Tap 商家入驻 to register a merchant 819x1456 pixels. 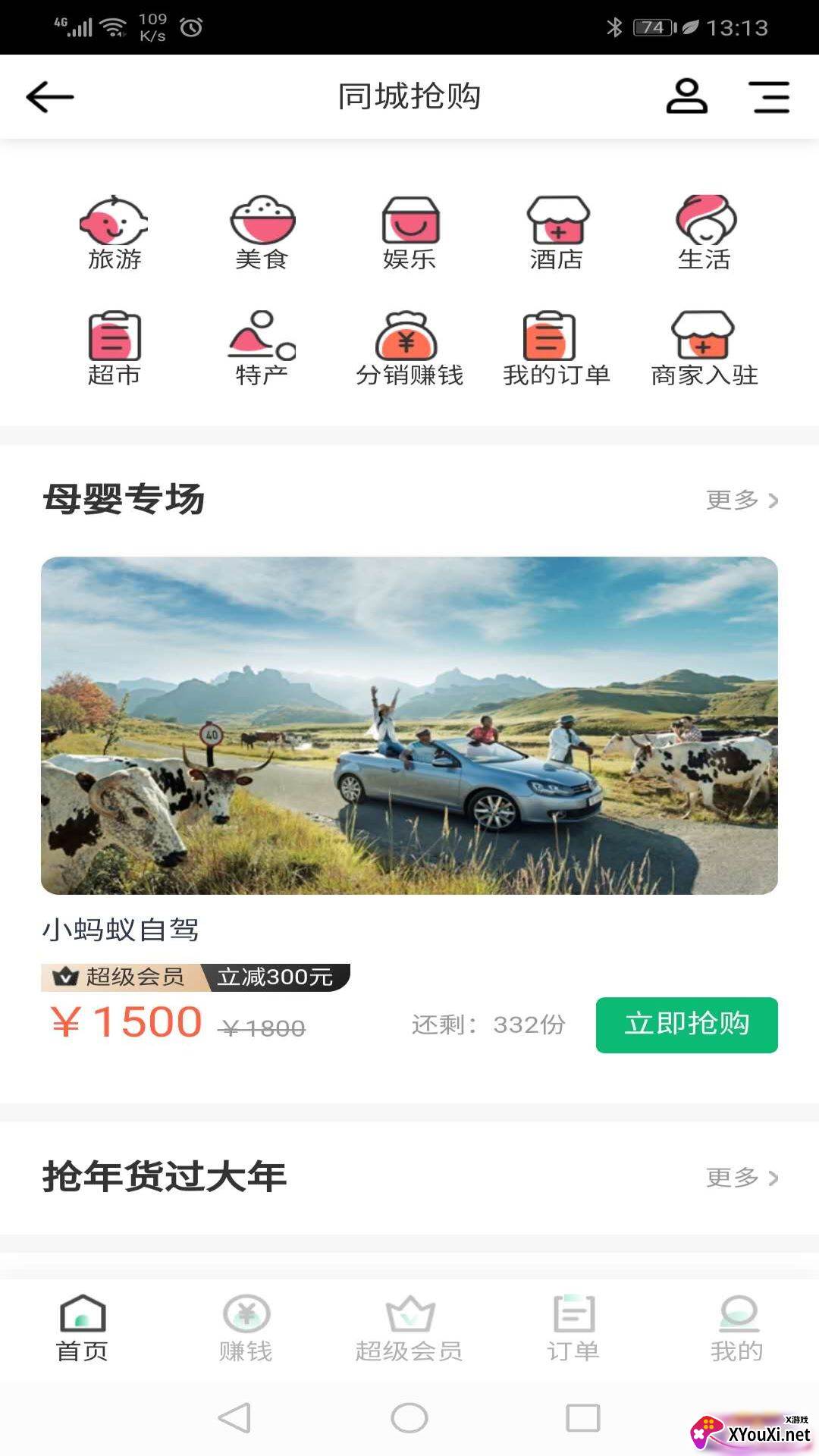click(x=704, y=349)
